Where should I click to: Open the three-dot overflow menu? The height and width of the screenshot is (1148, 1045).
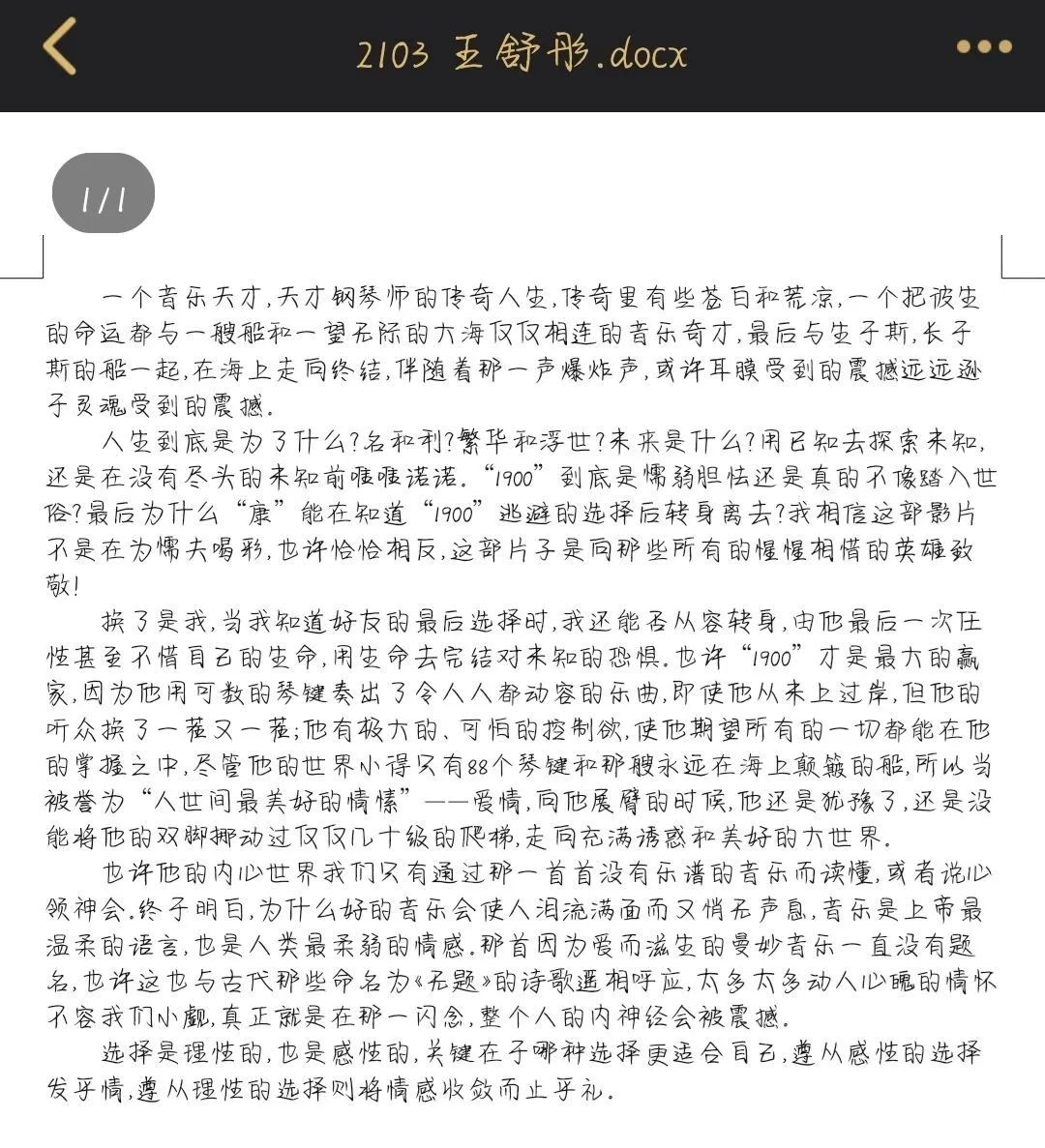[983, 46]
